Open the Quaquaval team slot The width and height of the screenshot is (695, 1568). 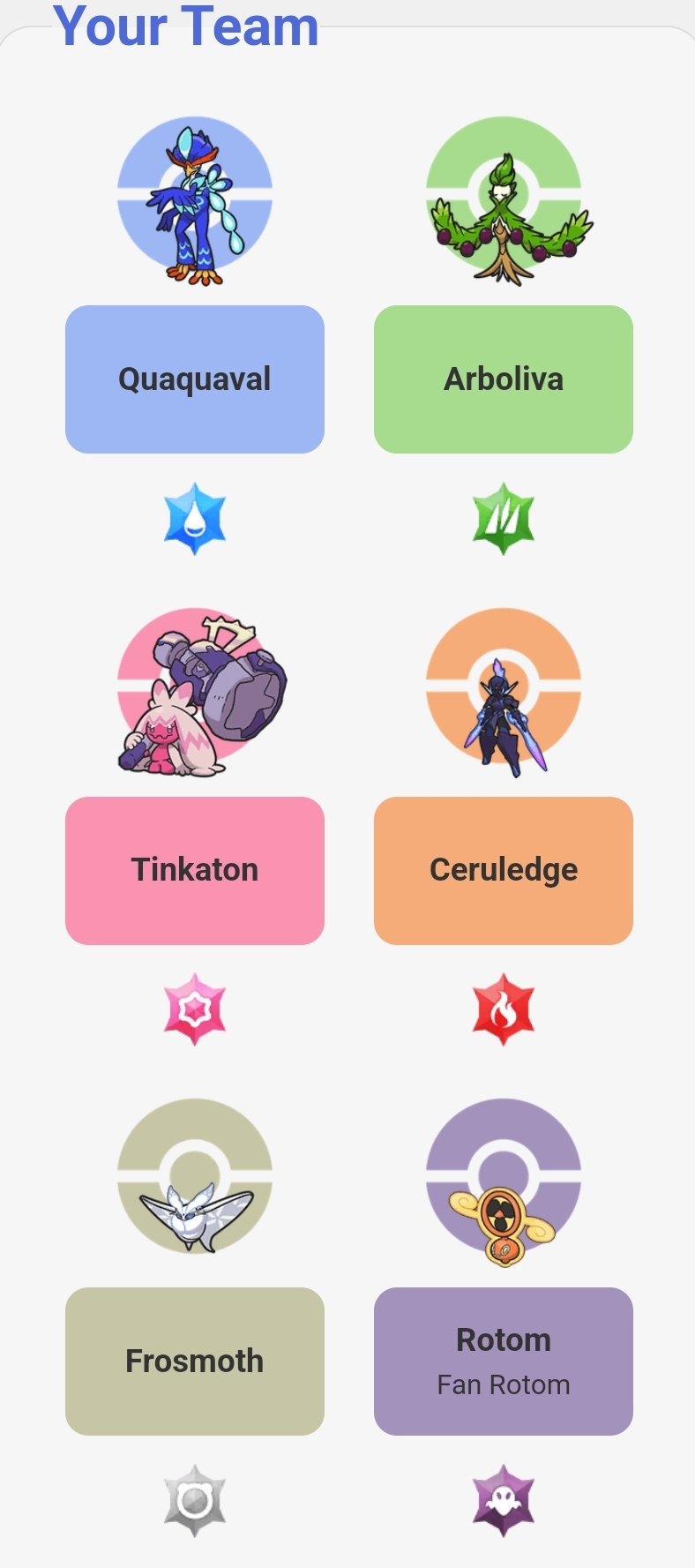pos(195,379)
